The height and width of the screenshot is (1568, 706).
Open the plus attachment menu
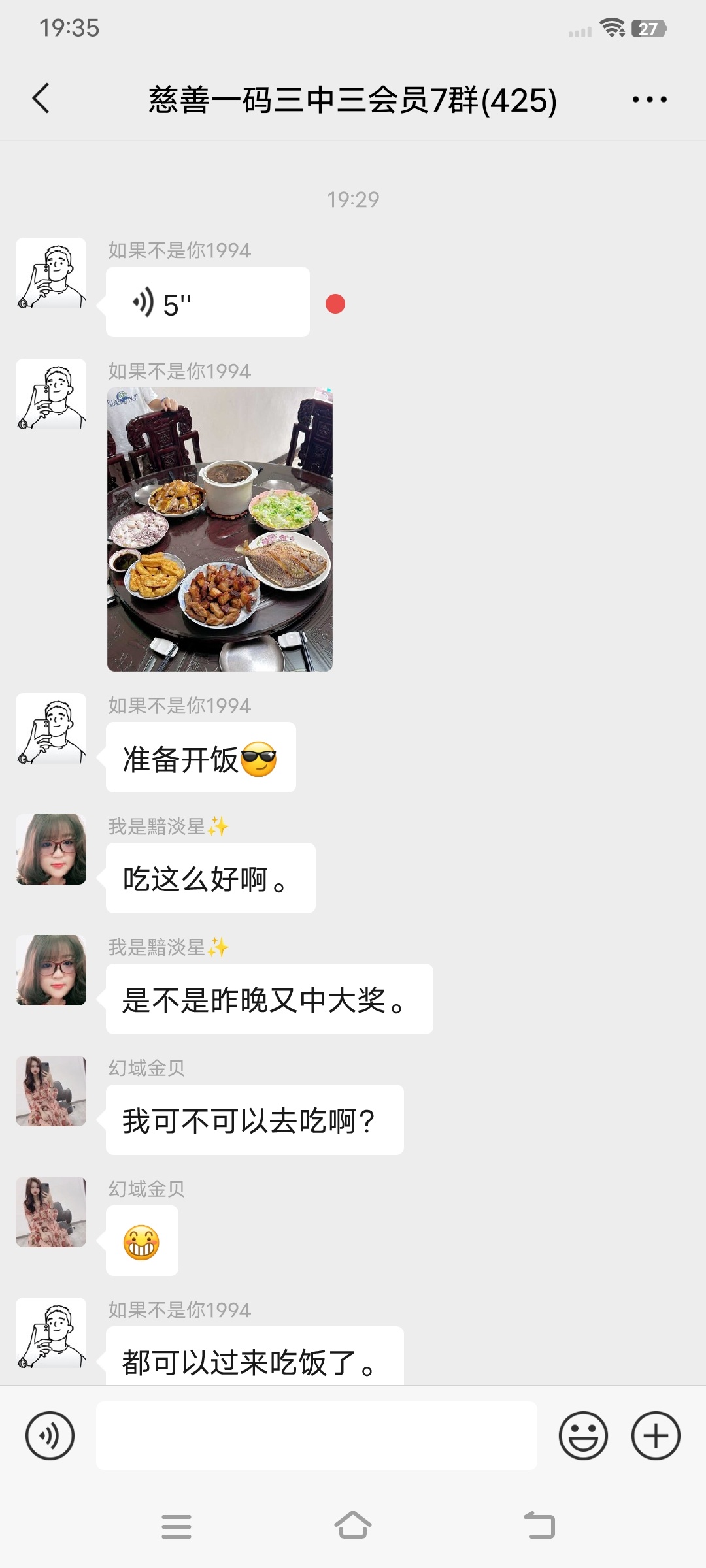pyautogui.click(x=656, y=1435)
